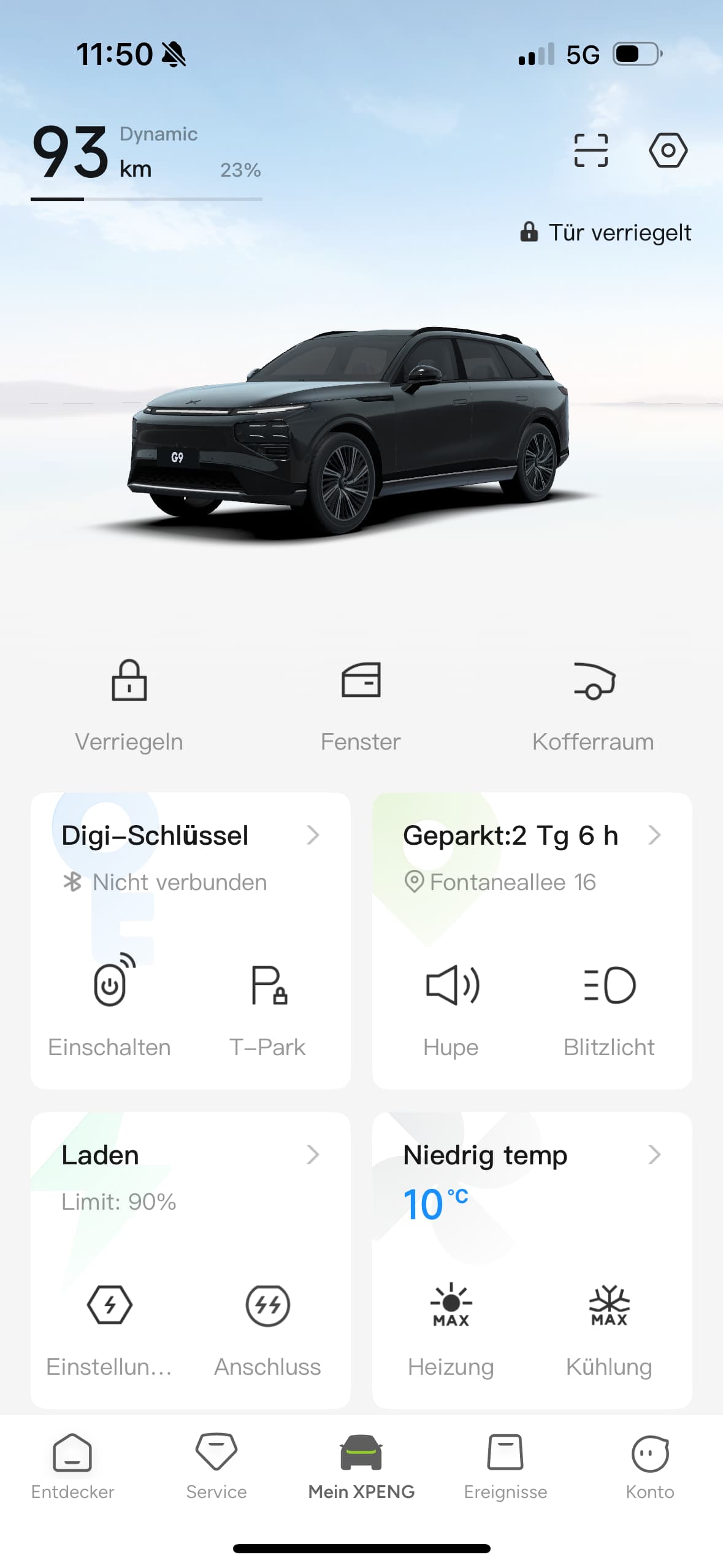This screenshot has height=1568, width=723.
Task: Switch to the Entdecker tab
Action: pos(72,1466)
